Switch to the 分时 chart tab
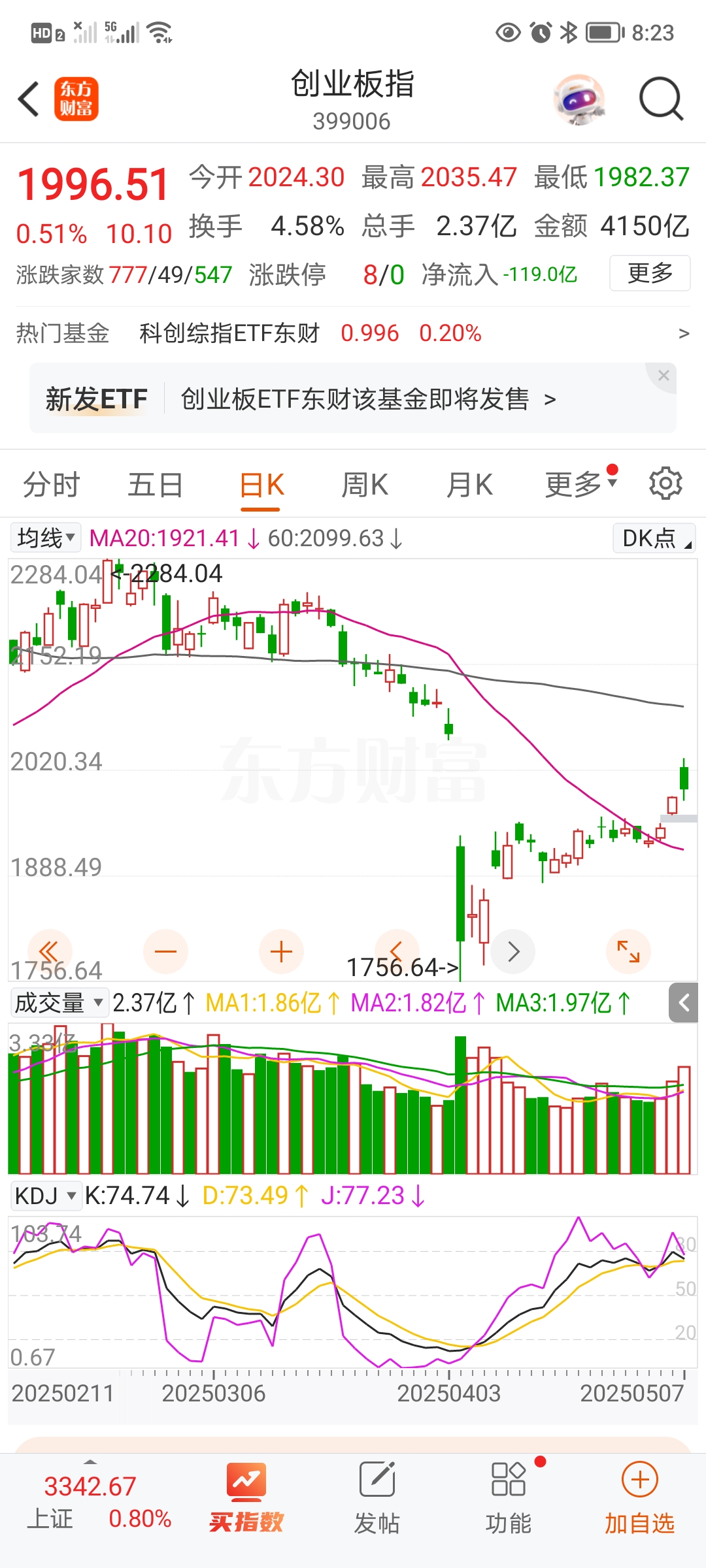706x1568 pixels. click(x=51, y=485)
